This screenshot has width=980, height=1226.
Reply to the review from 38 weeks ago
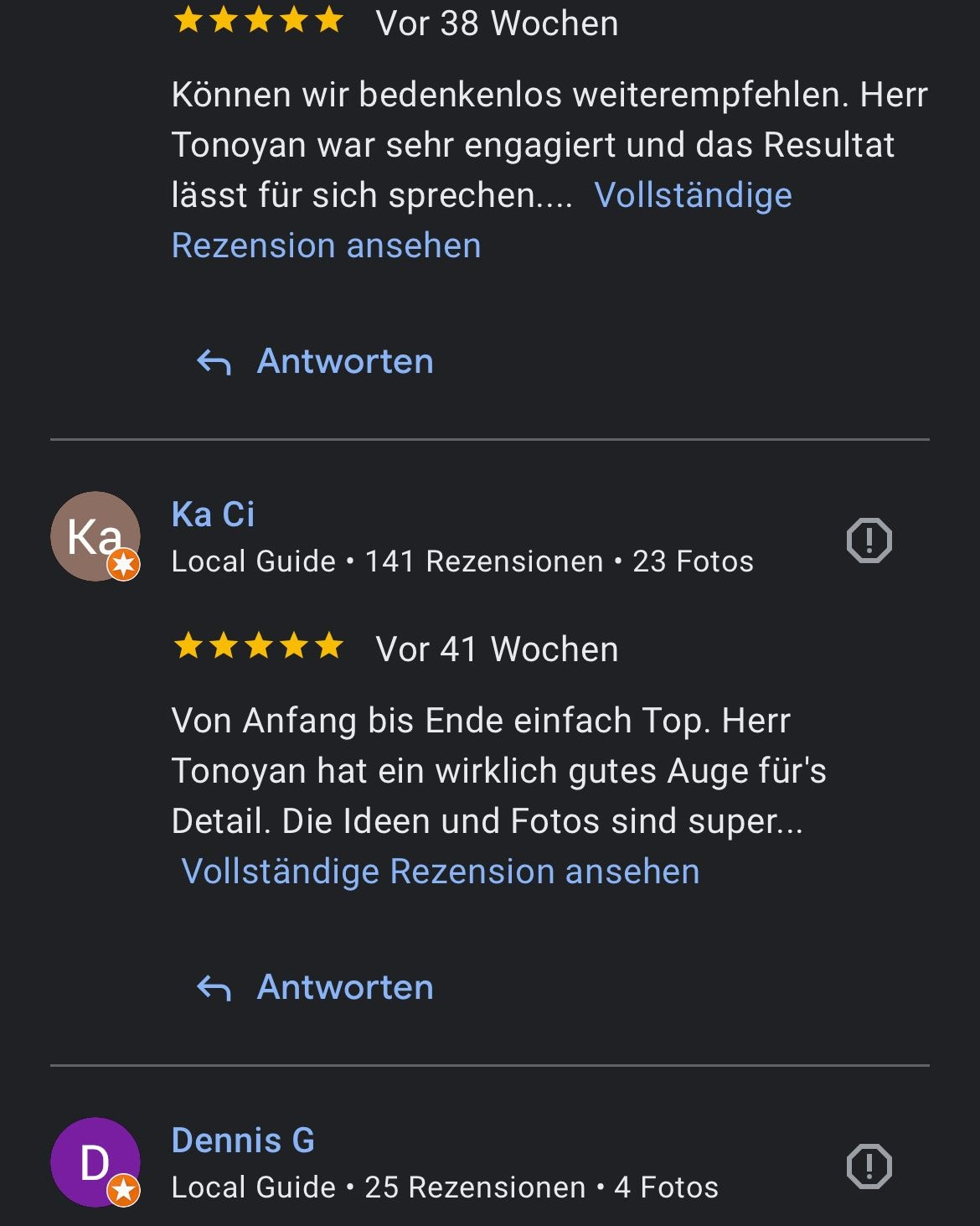click(x=316, y=362)
